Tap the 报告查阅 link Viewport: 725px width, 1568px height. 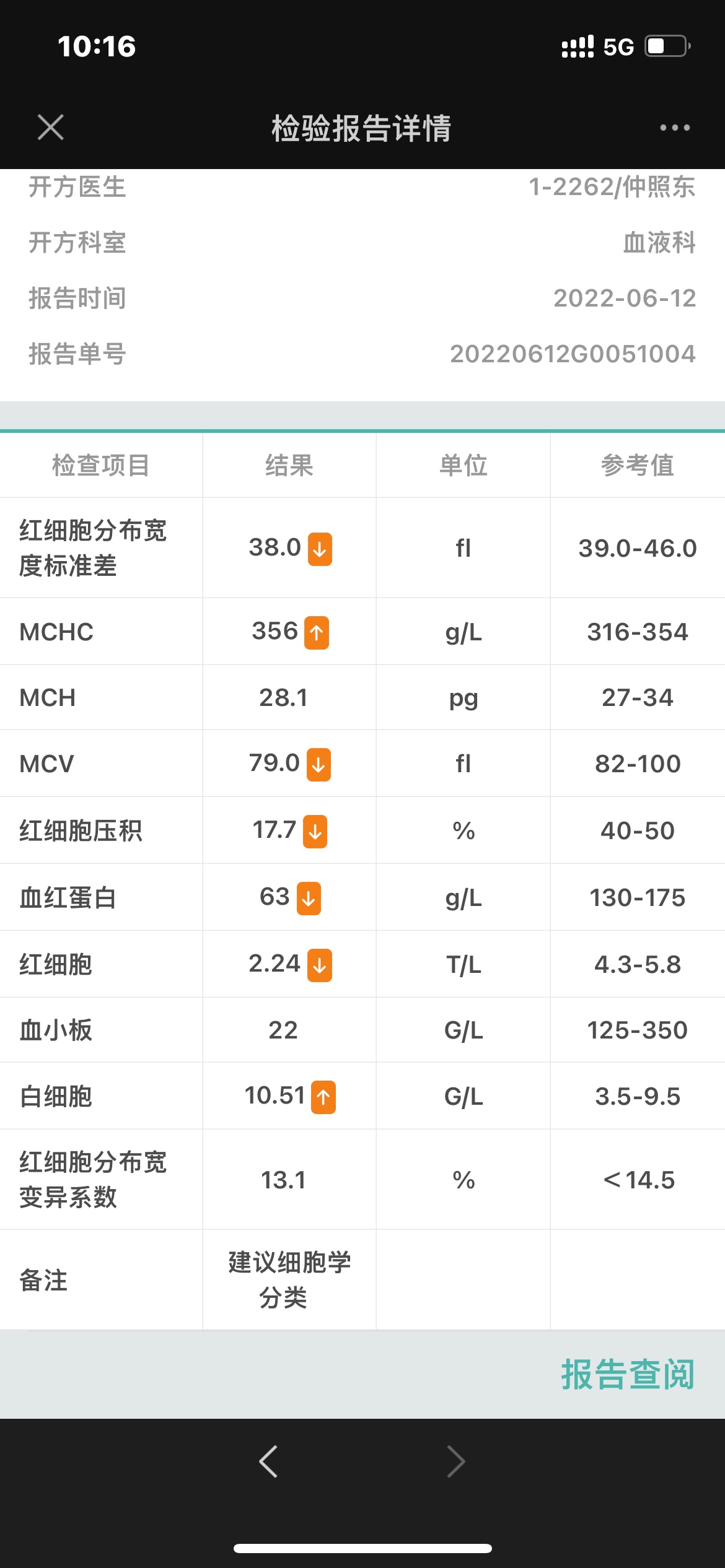(627, 1375)
